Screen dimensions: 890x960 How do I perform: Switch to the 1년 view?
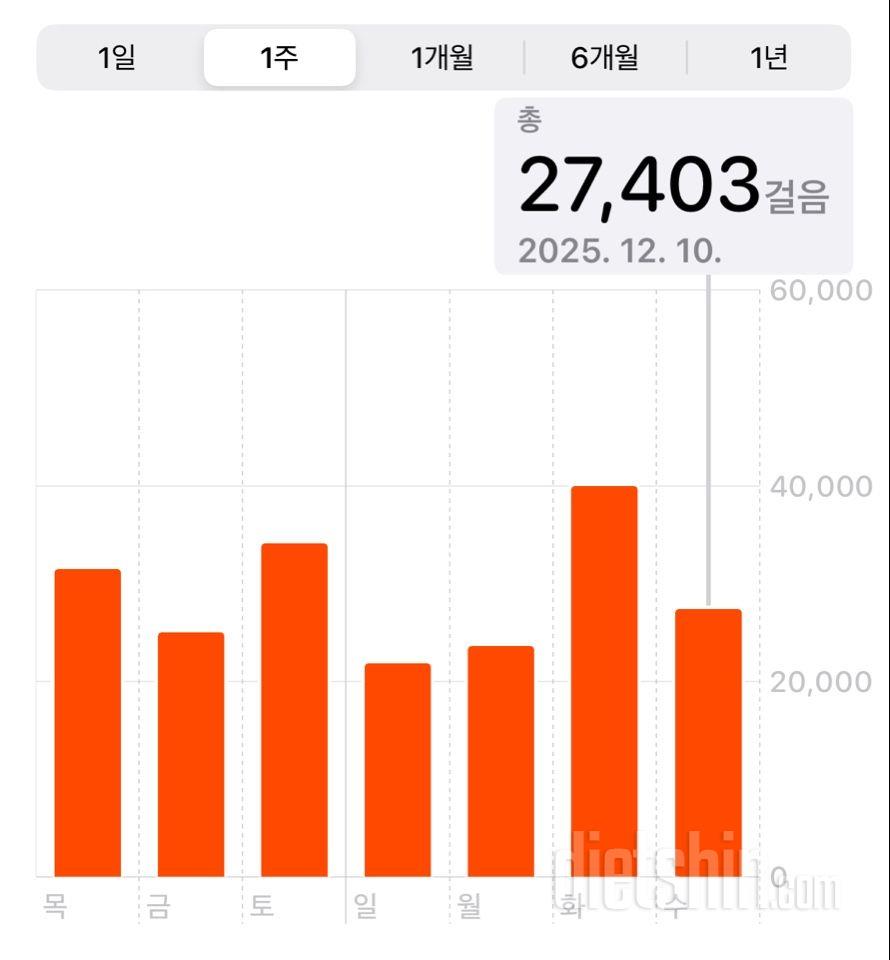769,58
